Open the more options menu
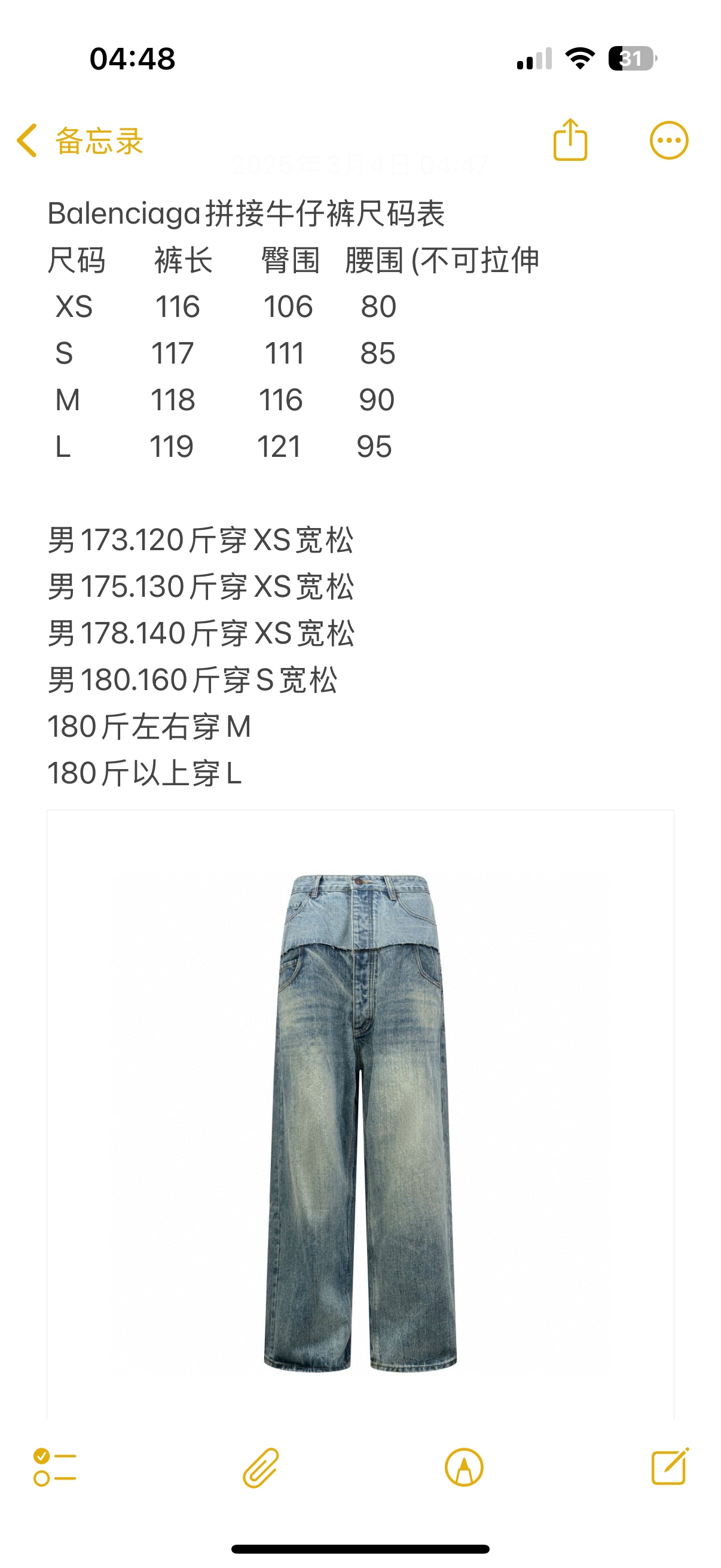This screenshot has height=1568, width=721. pyautogui.click(x=668, y=141)
